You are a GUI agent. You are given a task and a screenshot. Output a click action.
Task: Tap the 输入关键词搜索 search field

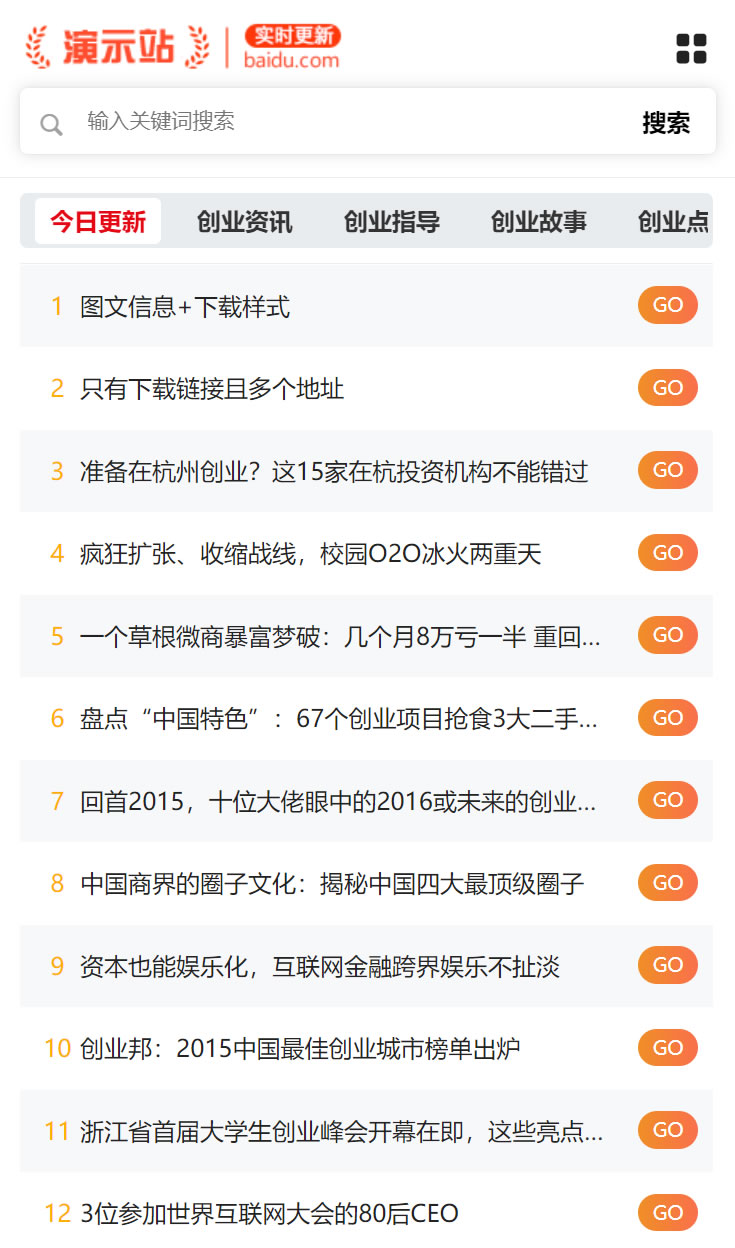[x=340, y=122]
